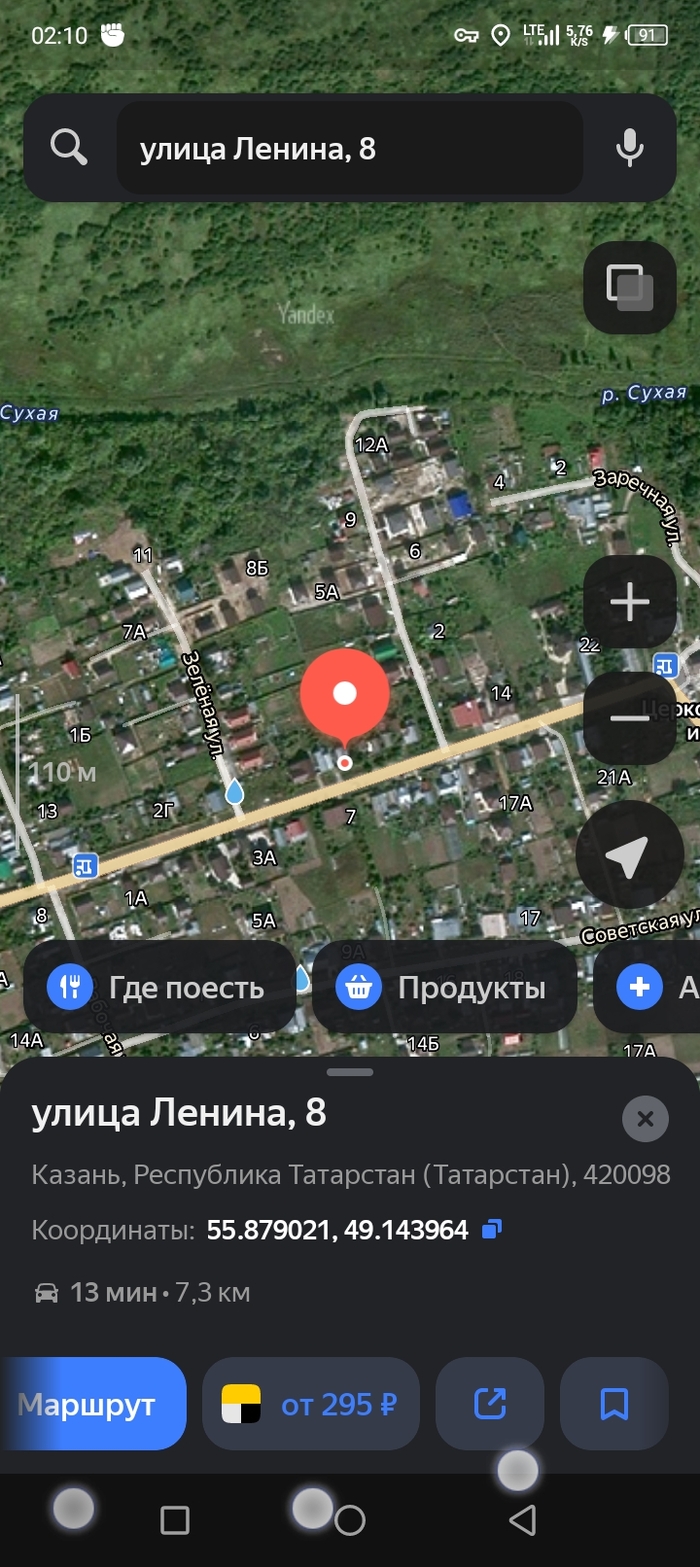
Task: Start voice search with the microphone
Action: coord(629,149)
